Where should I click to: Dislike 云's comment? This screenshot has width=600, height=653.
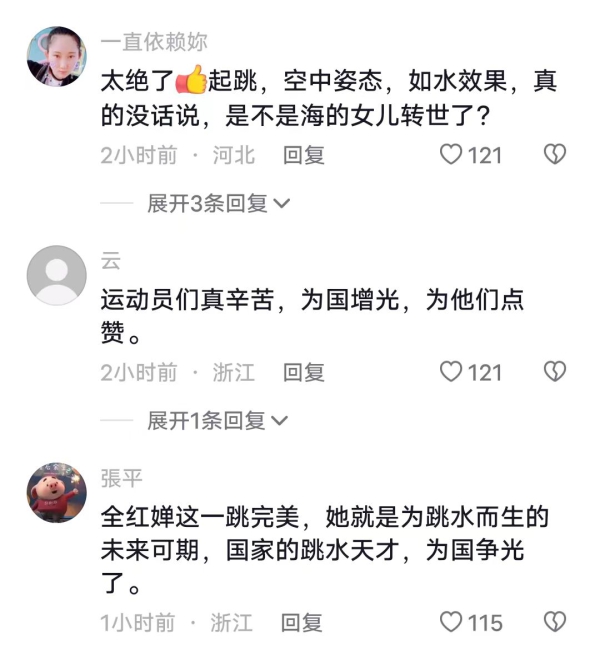(554, 372)
